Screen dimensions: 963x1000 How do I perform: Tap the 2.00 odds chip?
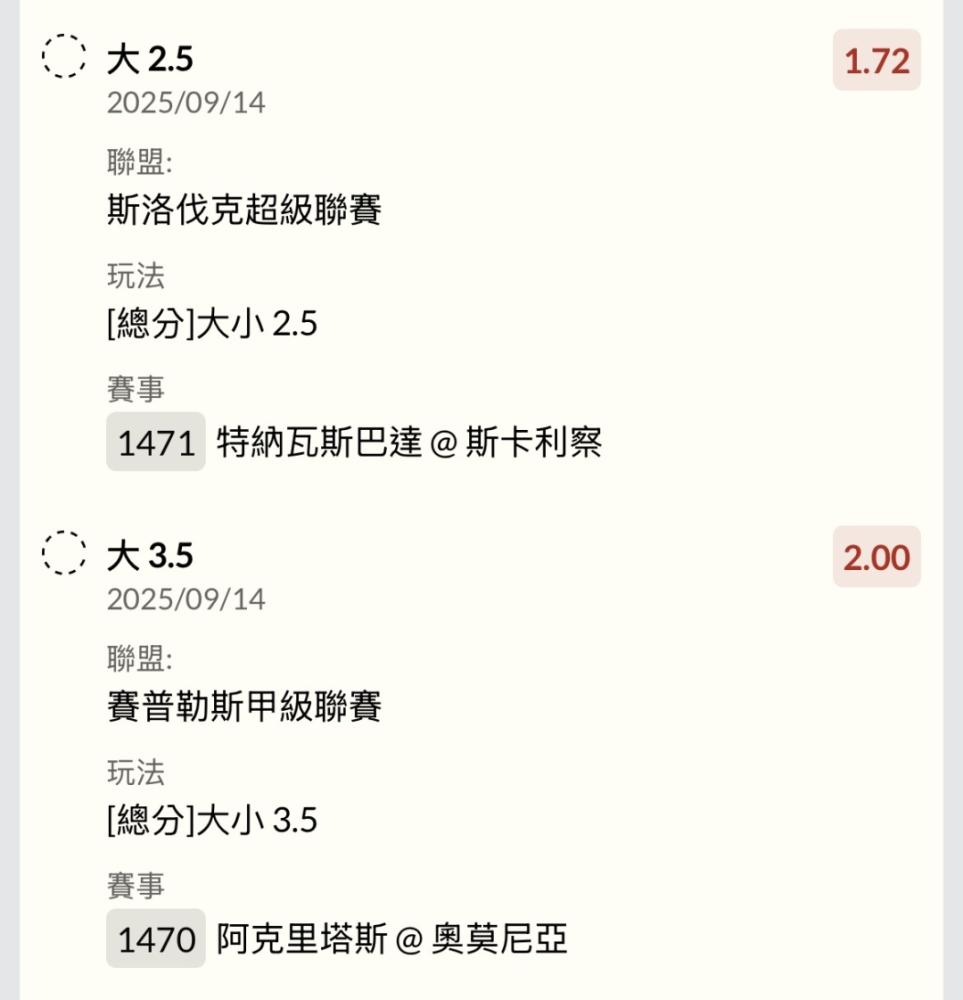click(876, 557)
